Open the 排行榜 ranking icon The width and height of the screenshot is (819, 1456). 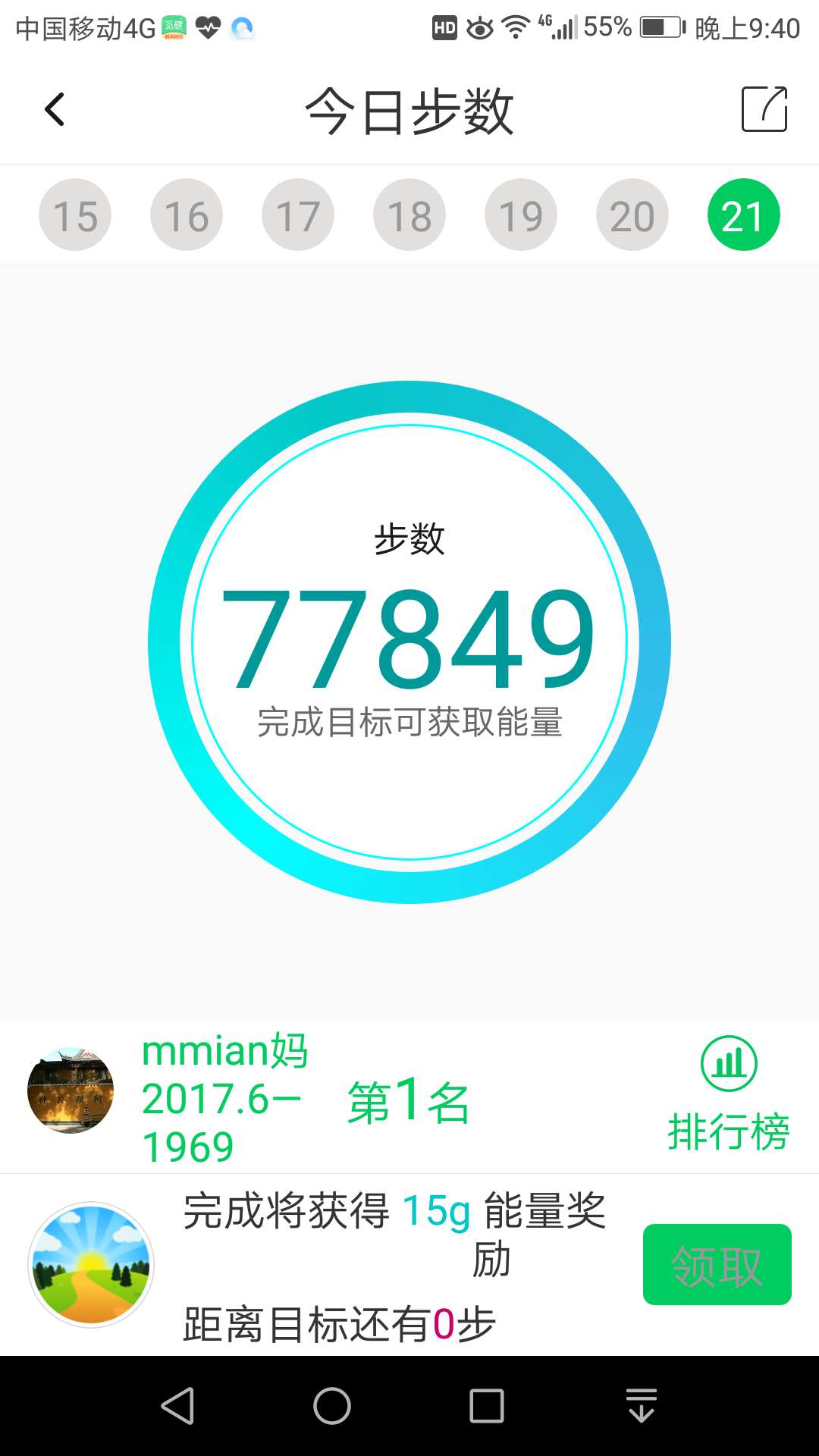pyautogui.click(x=730, y=1065)
